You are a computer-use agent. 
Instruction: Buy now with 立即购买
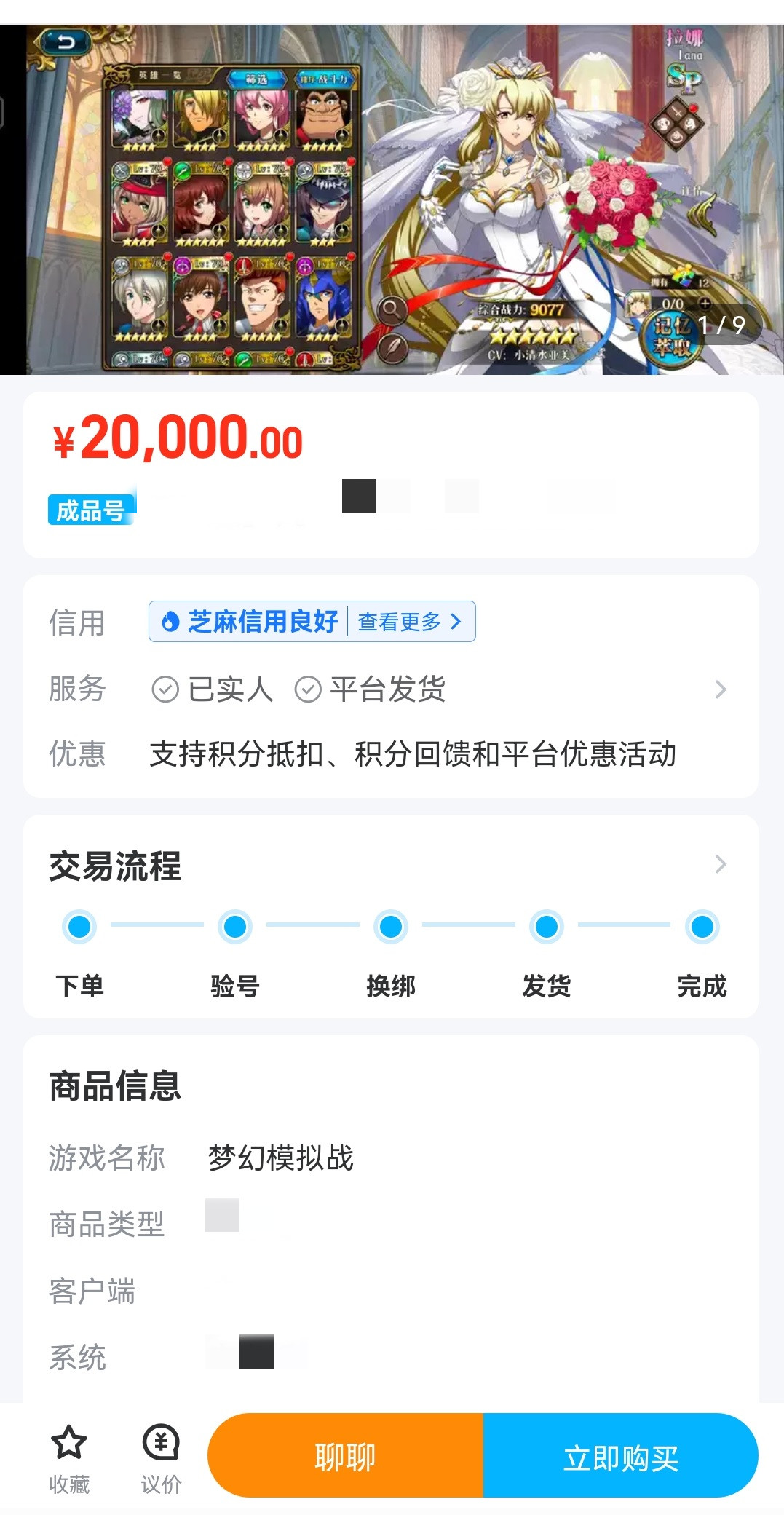(620, 1457)
